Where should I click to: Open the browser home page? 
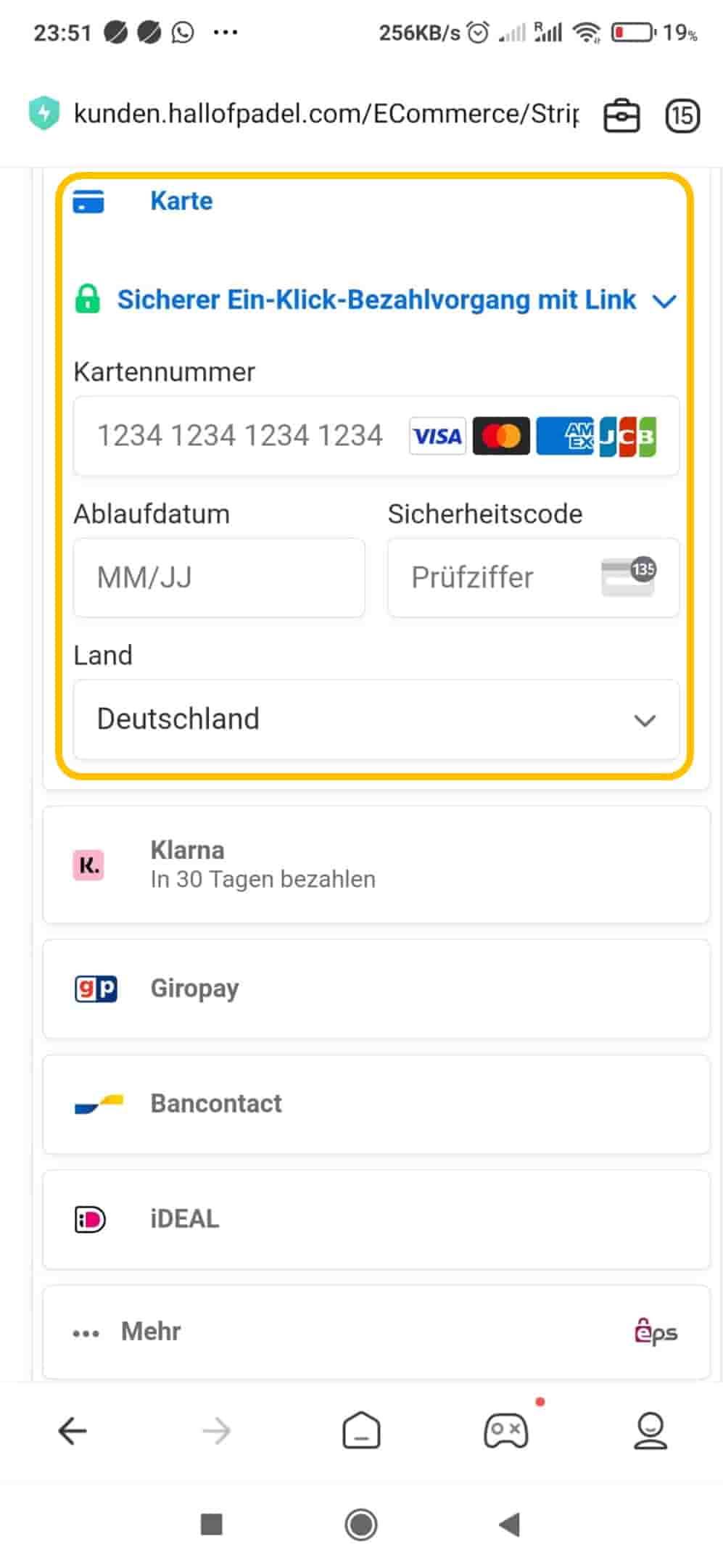tap(361, 1431)
